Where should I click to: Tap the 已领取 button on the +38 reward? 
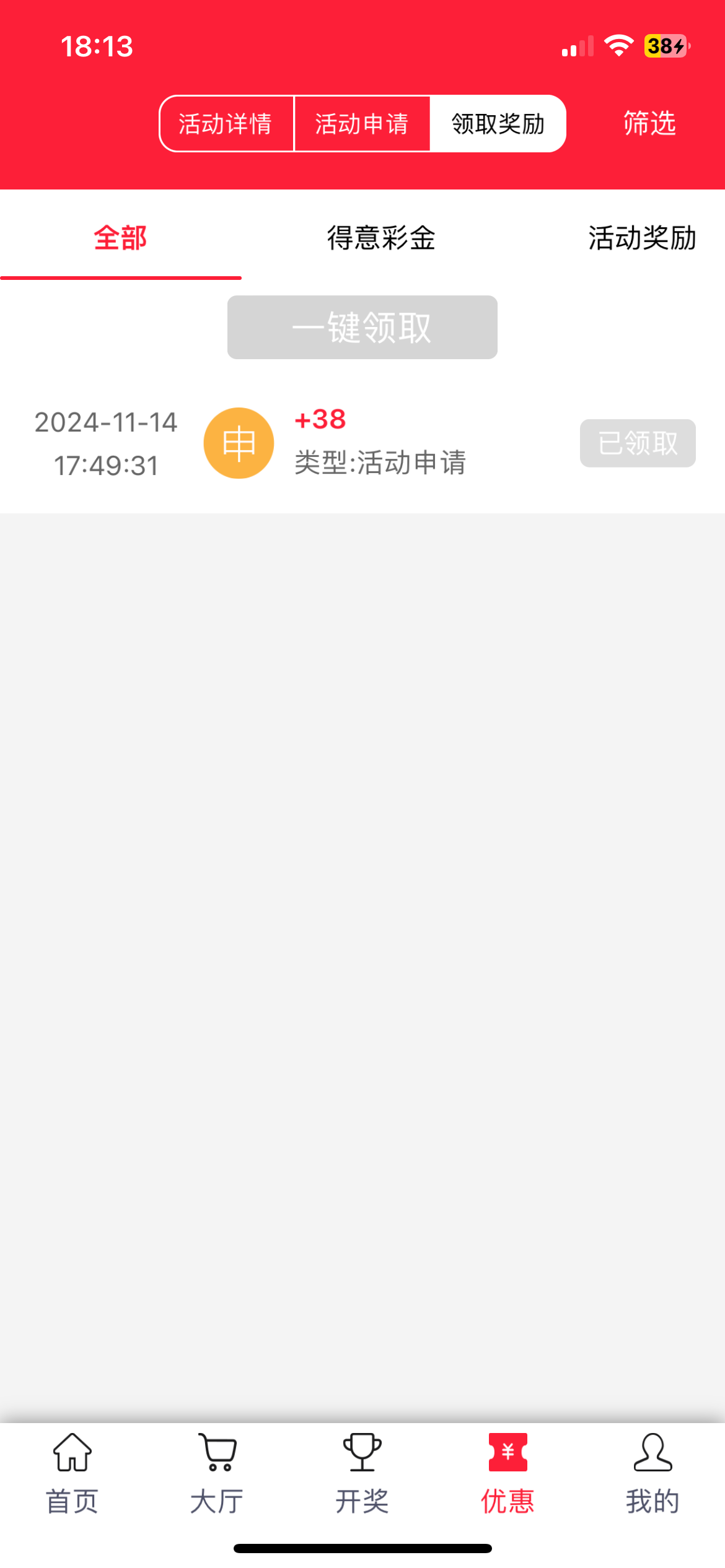[638, 443]
